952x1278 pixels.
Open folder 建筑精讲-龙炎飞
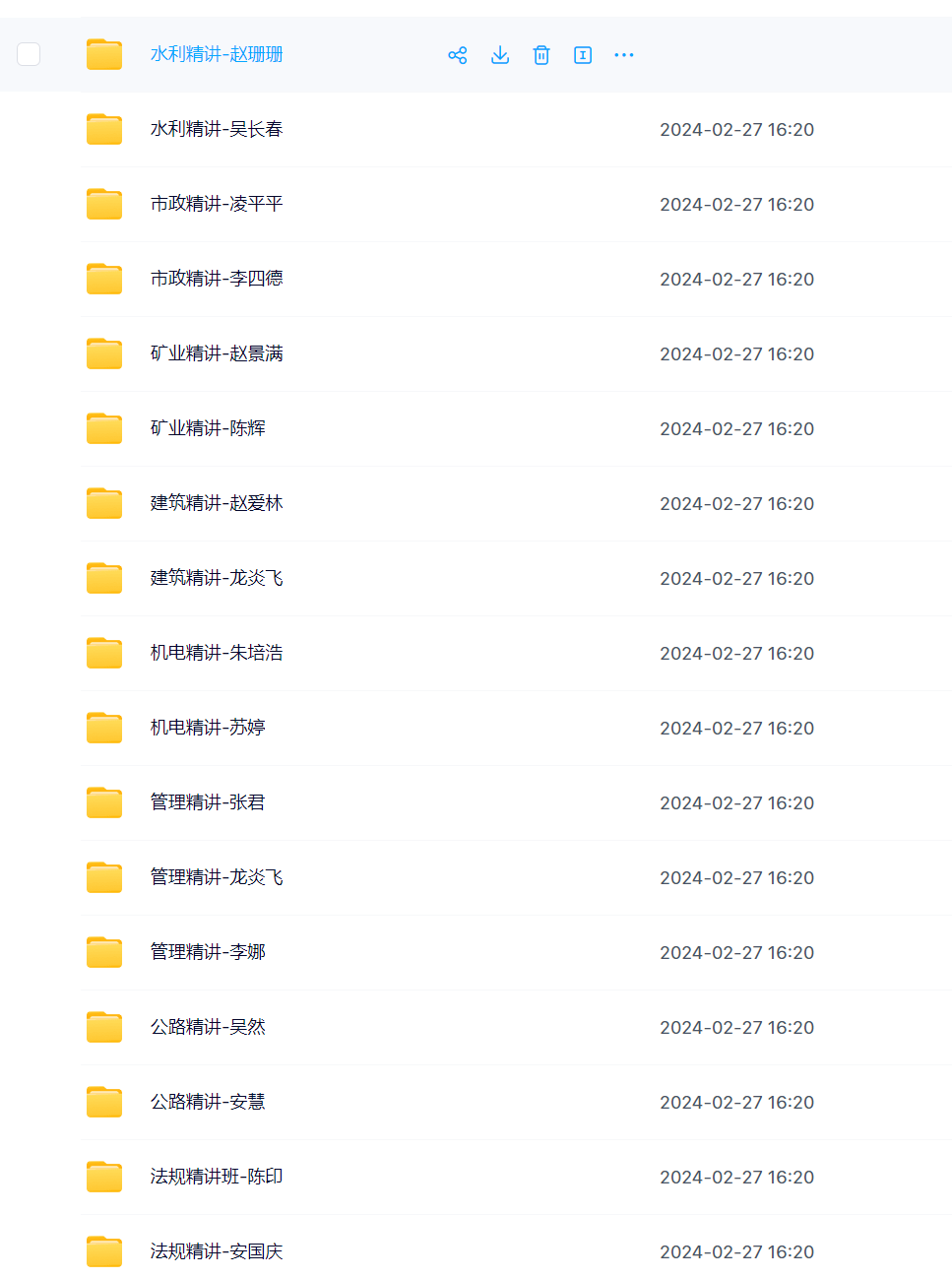click(217, 578)
